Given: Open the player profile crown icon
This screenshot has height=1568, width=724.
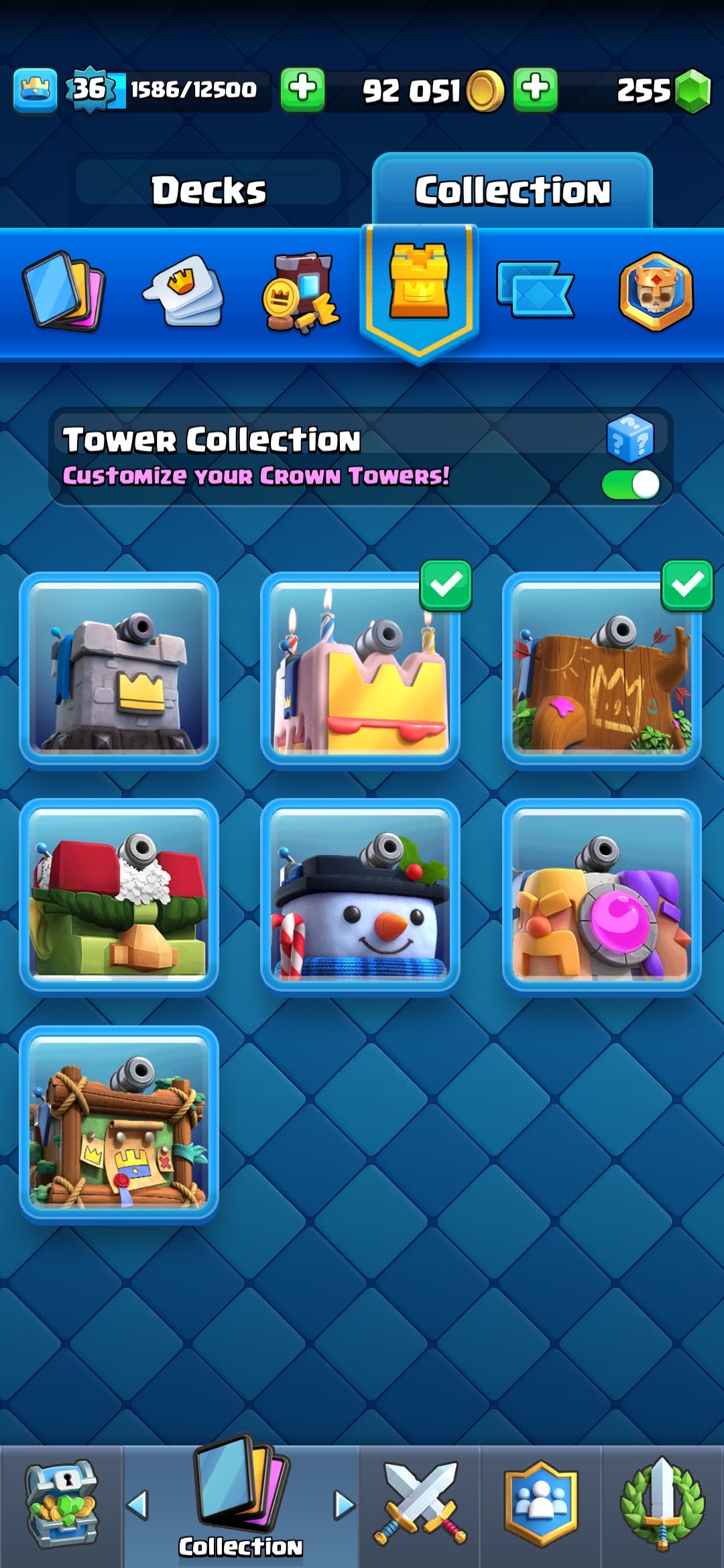Looking at the screenshot, I should 35,90.
